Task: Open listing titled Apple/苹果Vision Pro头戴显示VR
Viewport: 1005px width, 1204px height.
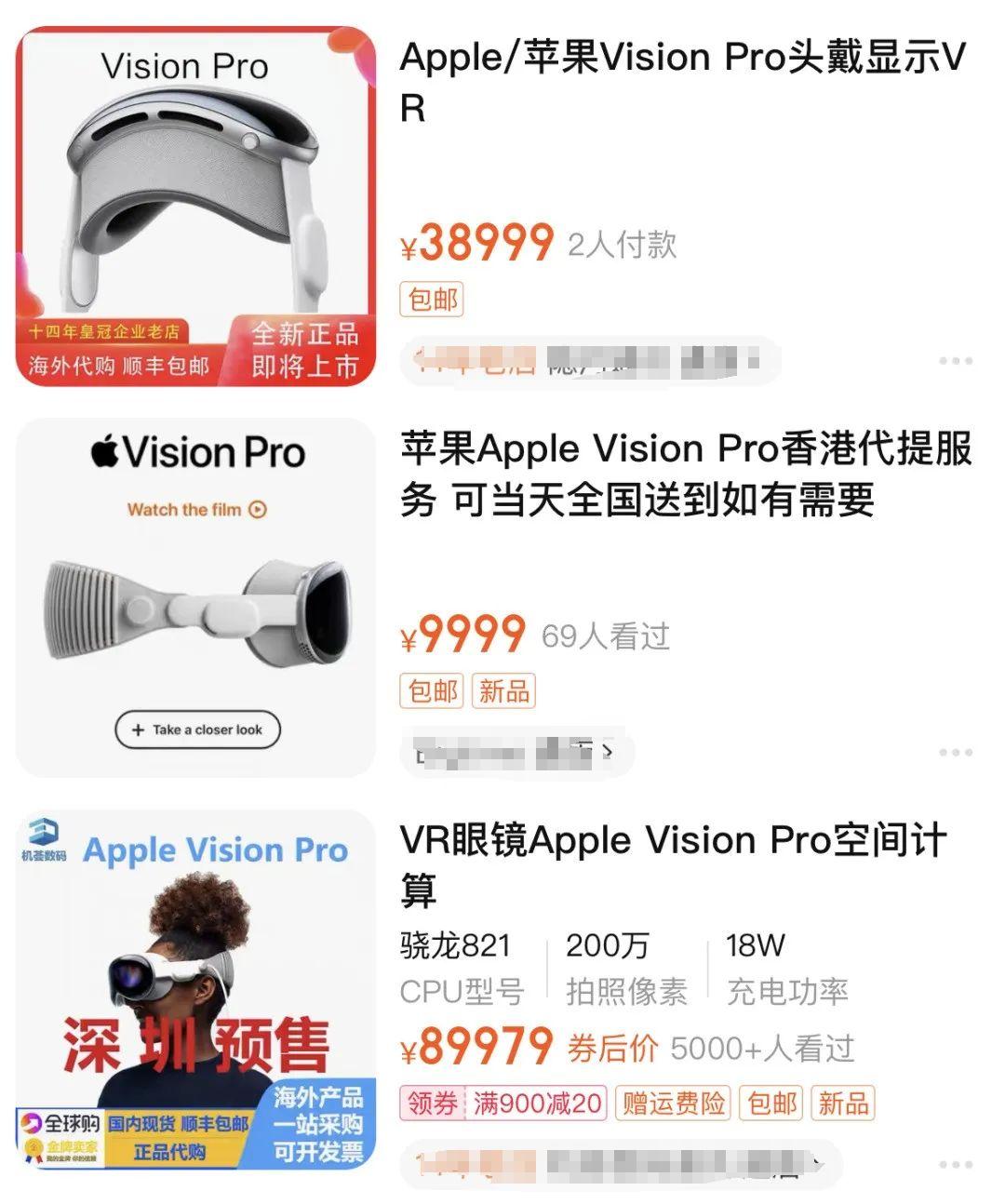Action: [x=682, y=83]
